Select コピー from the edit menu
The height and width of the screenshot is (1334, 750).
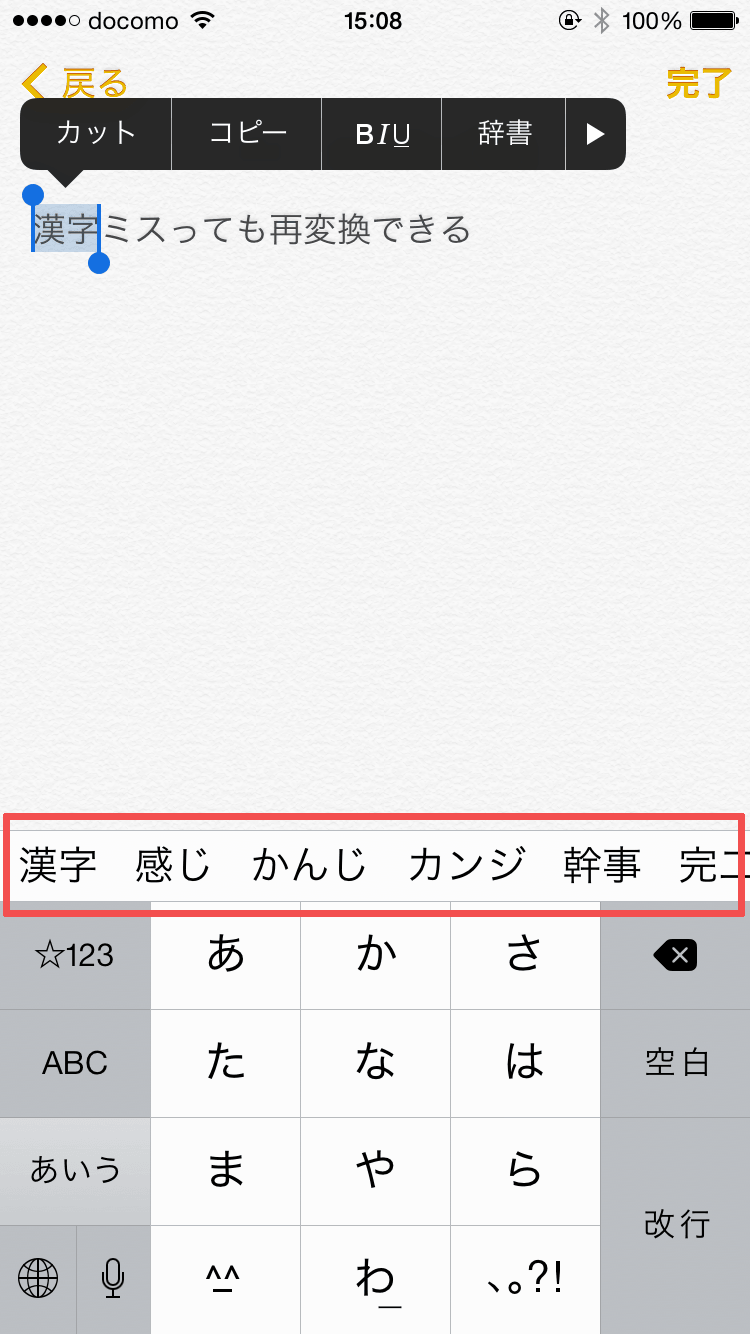point(245,133)
